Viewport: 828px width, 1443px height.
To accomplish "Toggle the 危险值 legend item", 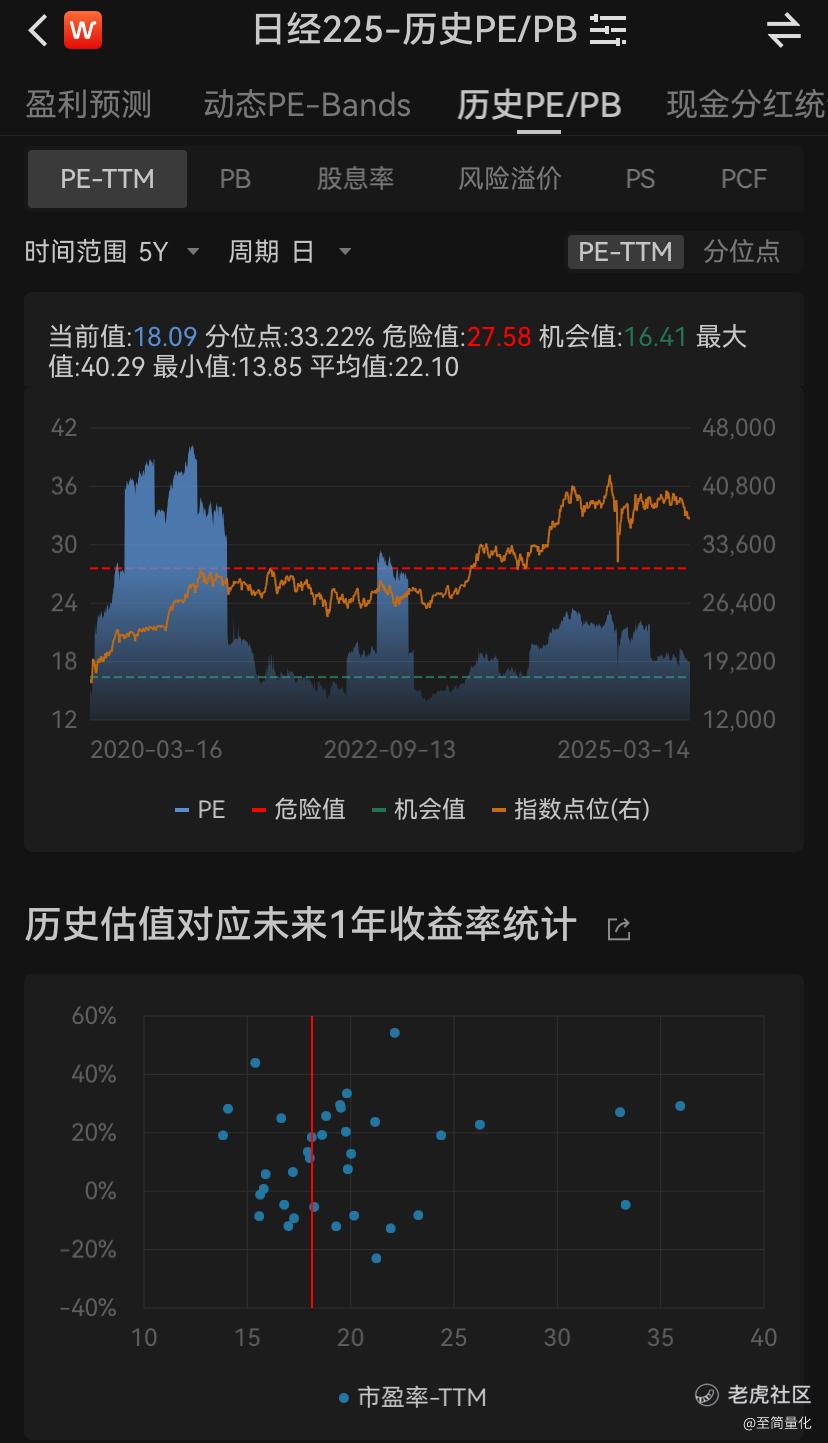I will tap(298, 808).
